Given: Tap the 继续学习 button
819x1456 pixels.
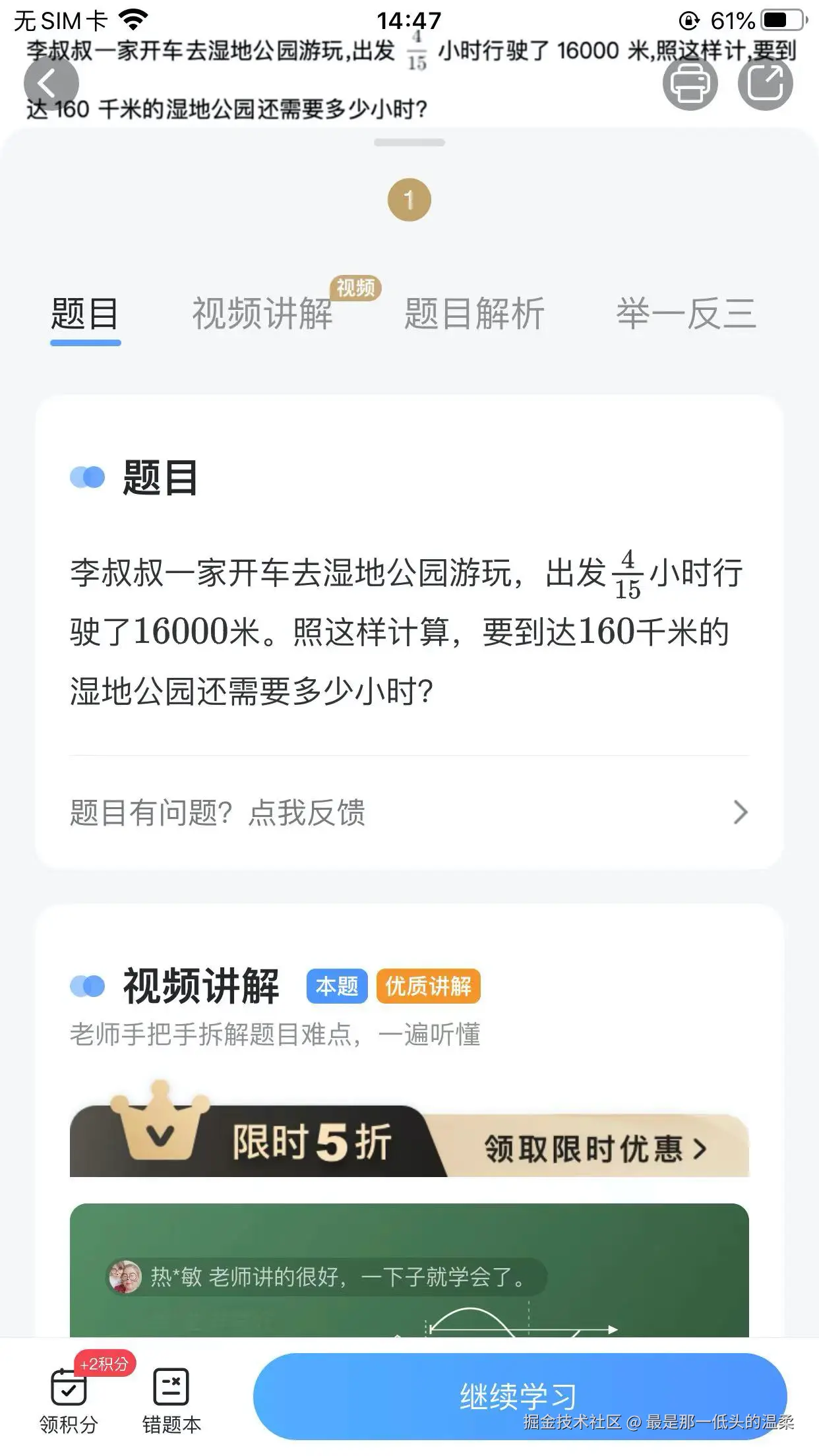Looking at the screenshot, I should pos(520,1395).
